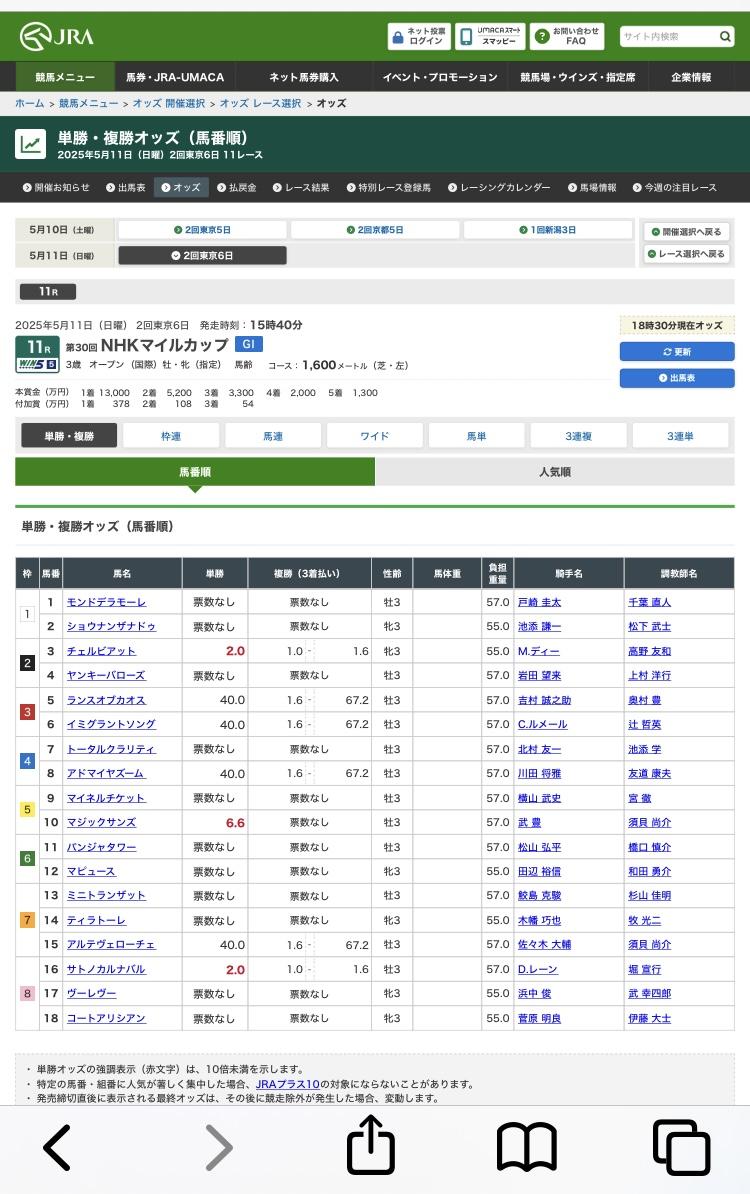Image resolution: width=750 pixels, height=1194 pixels.
Task: Share this page via browser share icon
Action: 370,1145
